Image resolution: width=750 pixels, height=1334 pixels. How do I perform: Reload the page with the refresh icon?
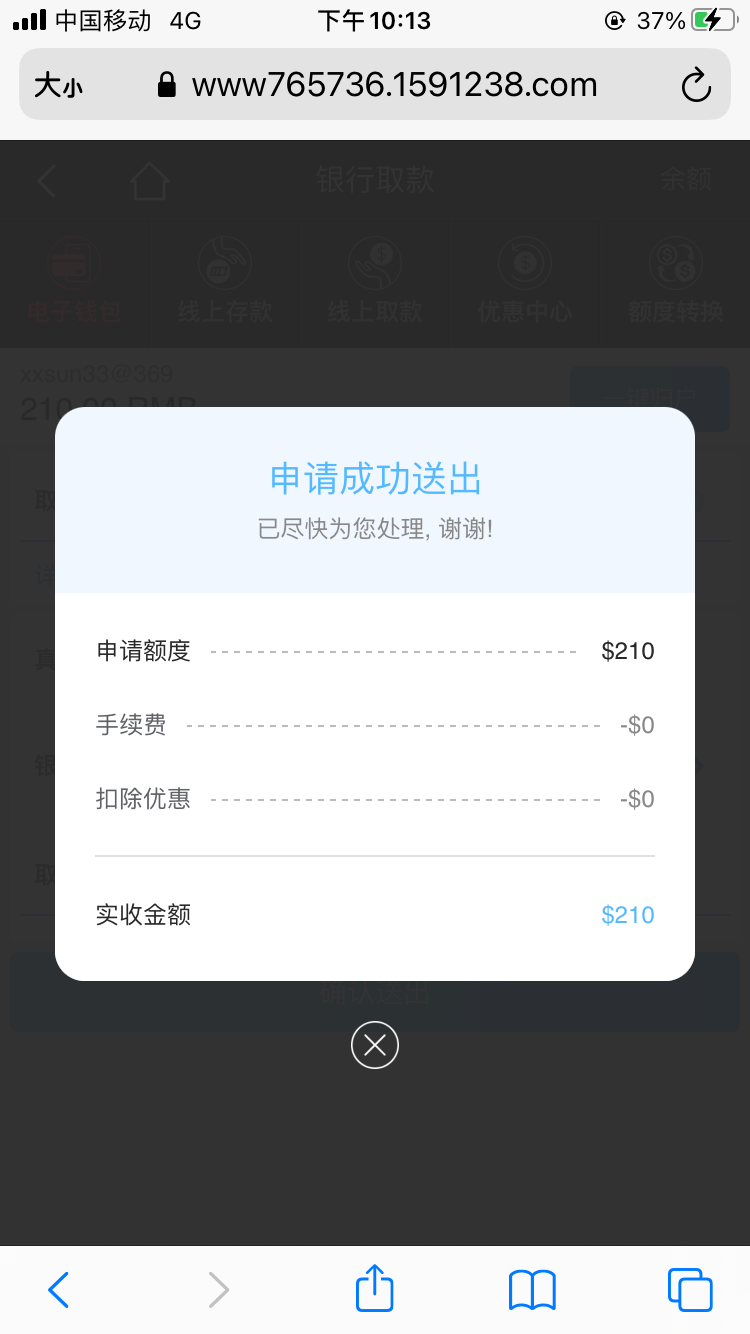pyautogui.click(x=697, y=85)
